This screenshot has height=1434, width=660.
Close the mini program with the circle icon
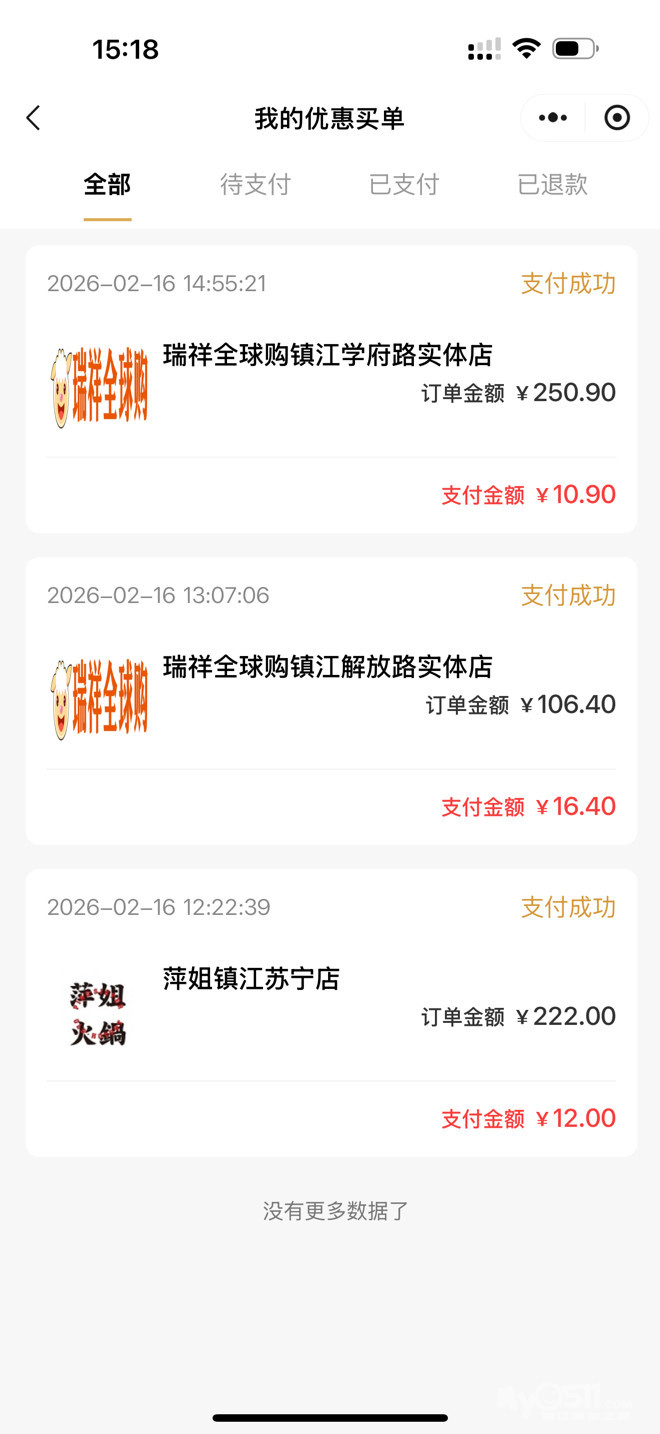pos(617,118)
